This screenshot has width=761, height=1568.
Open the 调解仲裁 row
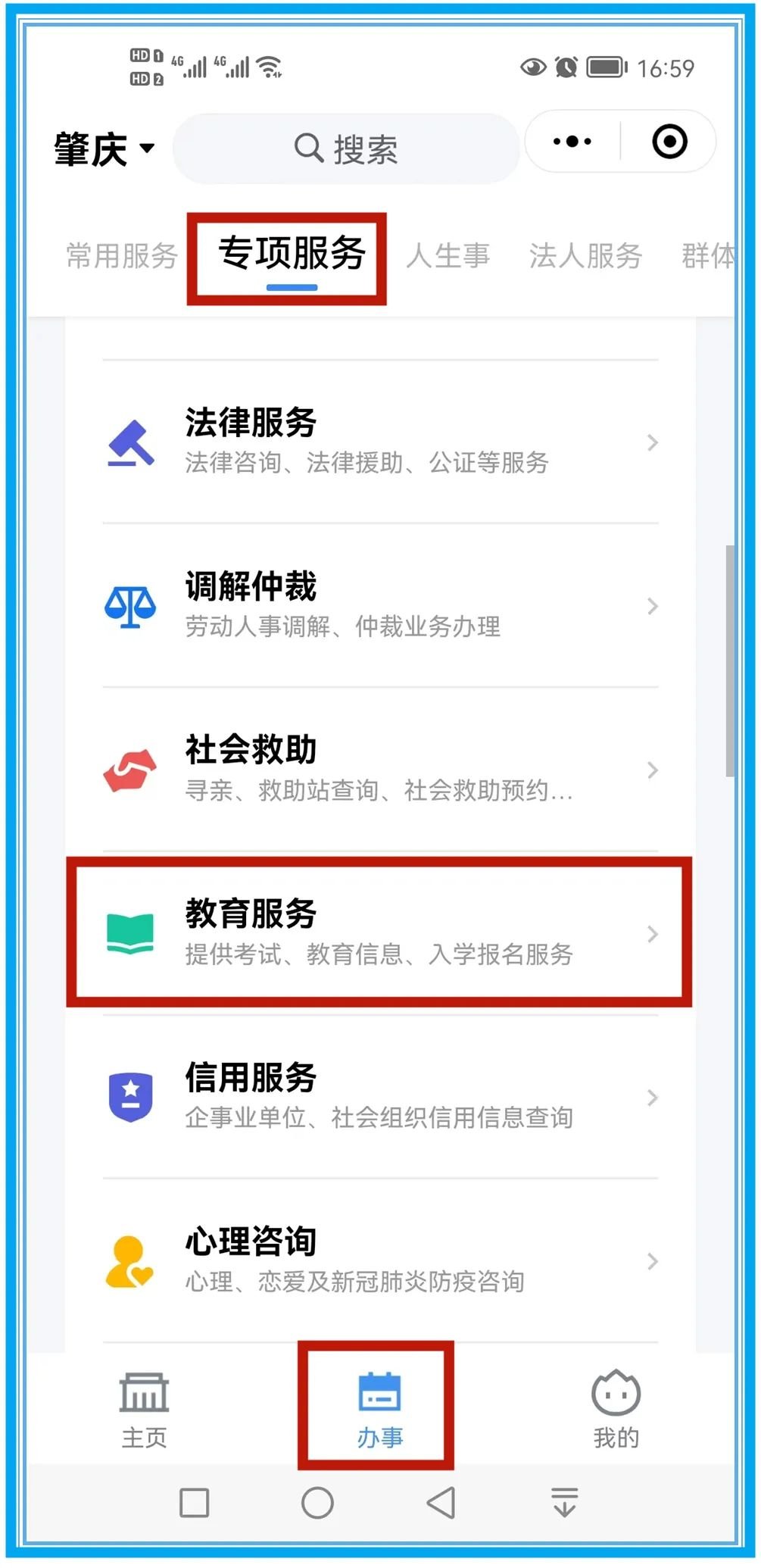(379, 605)
